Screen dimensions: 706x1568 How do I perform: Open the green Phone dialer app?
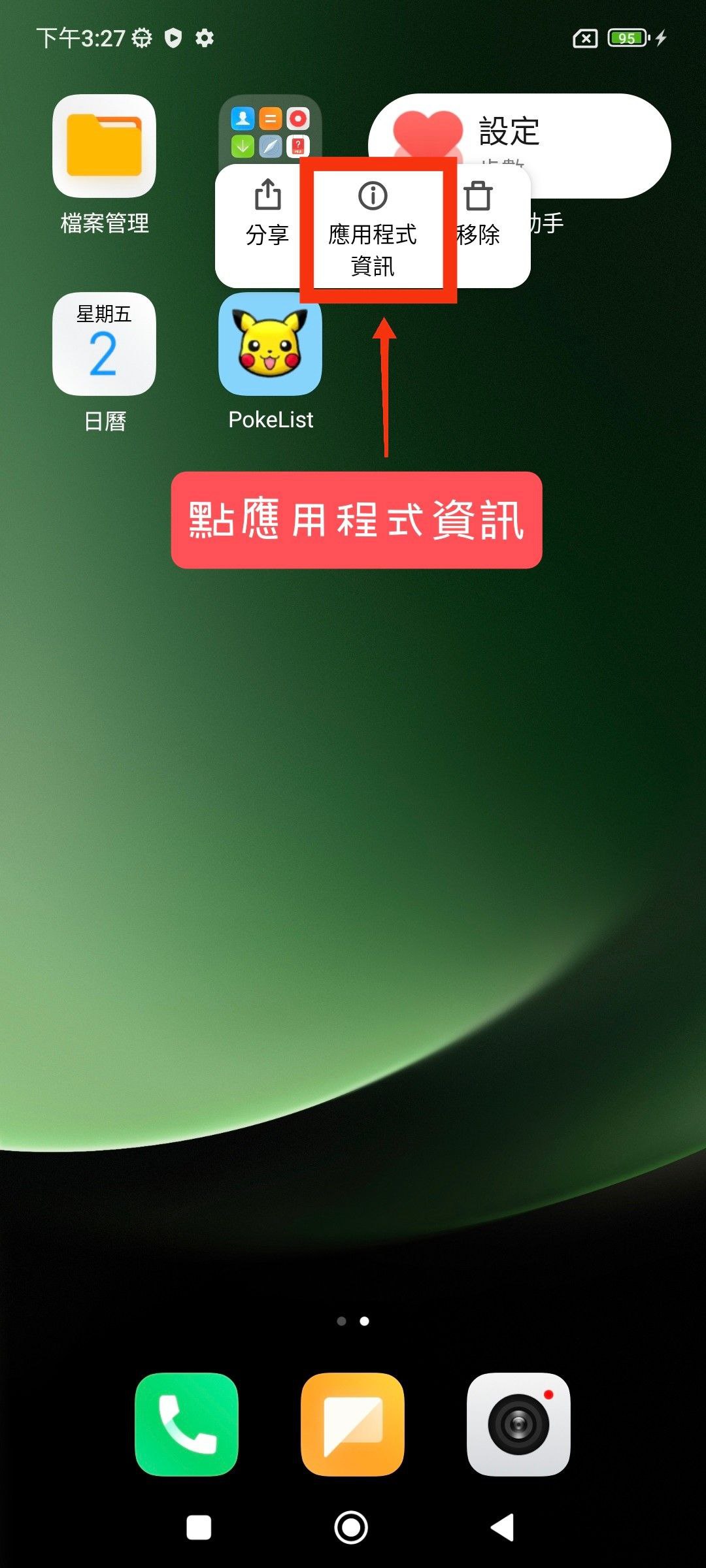[x=186, y=1424]
